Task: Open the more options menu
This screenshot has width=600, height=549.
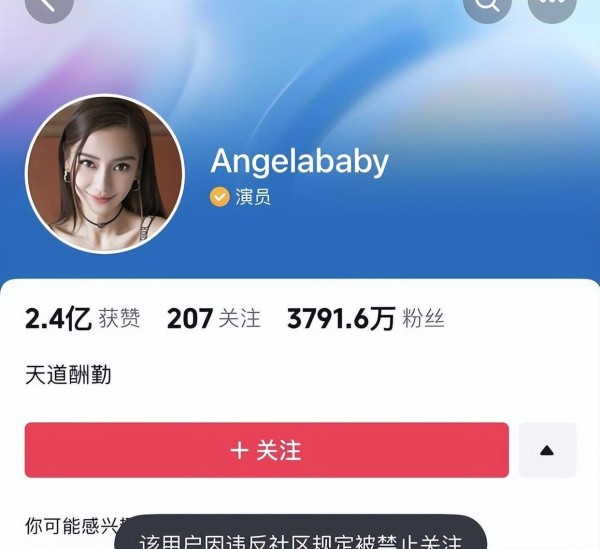Action: 552,6
